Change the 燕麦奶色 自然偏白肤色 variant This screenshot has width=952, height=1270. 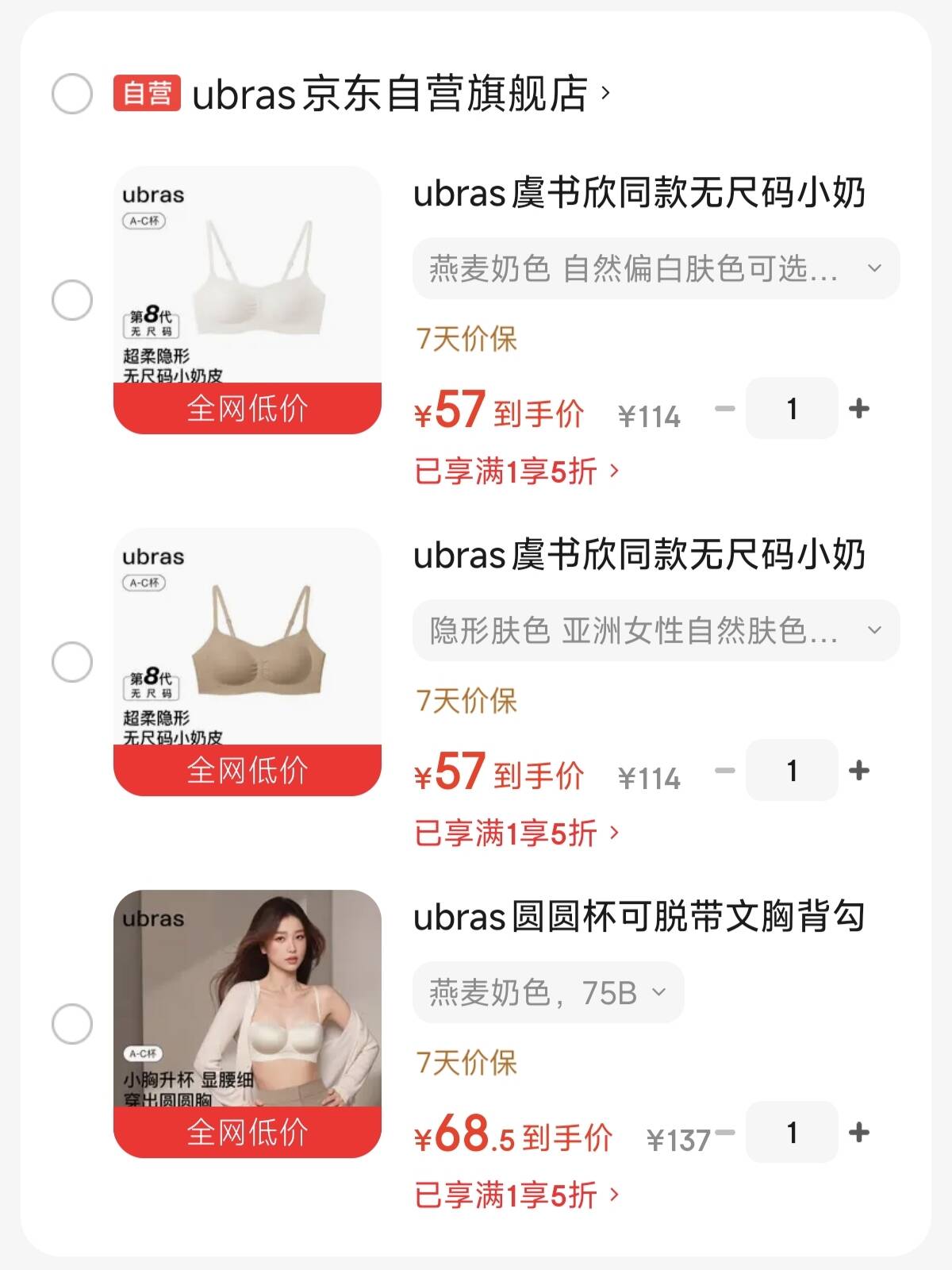tap(655, 269)
